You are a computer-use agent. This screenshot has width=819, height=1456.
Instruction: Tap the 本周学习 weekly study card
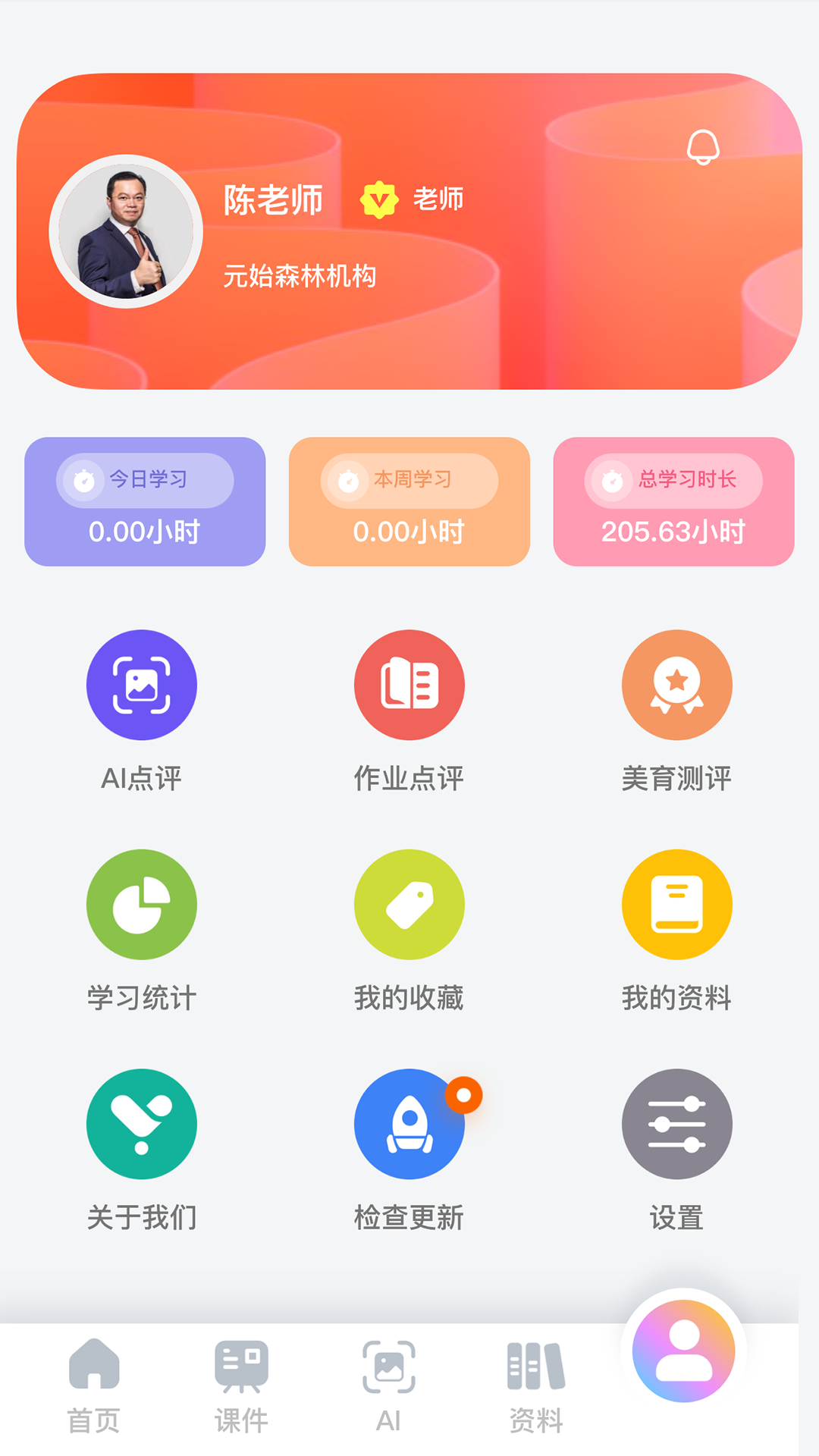[409, 502]
